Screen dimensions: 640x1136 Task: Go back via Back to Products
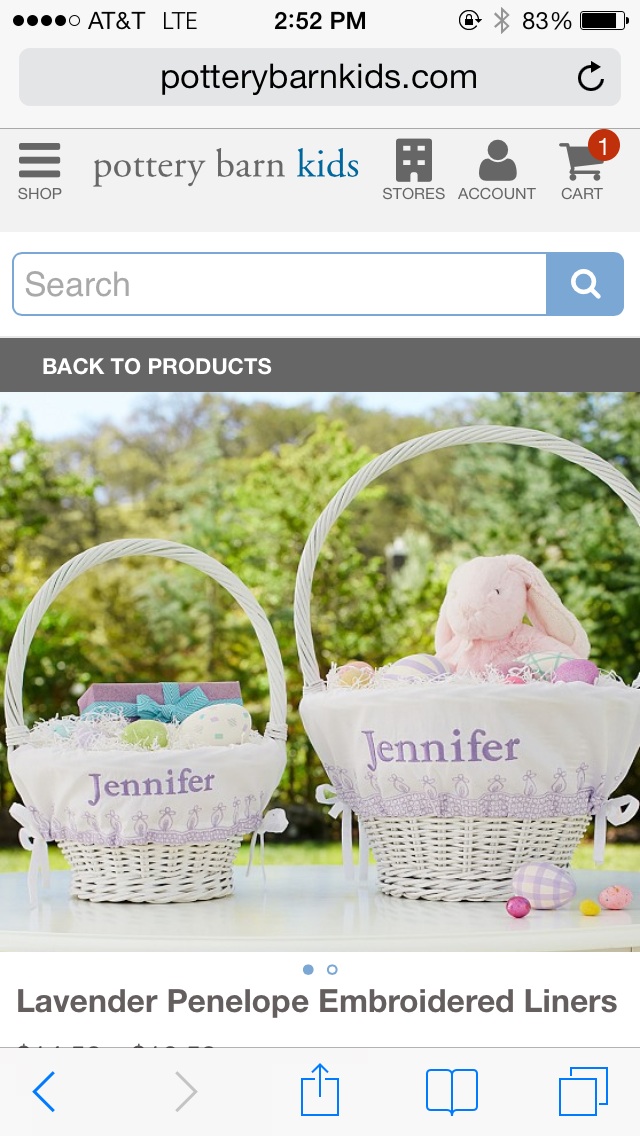point(157,366)
